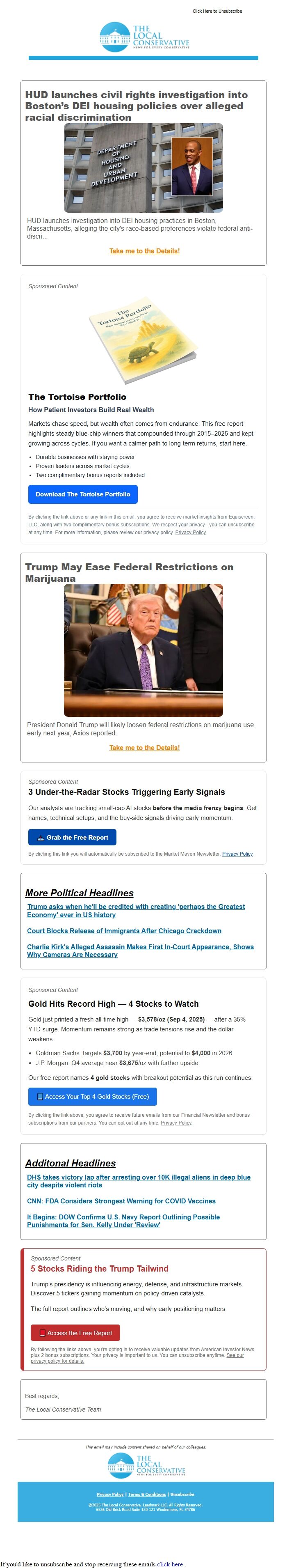Open Court Blocks Release of Immigrants article
The image size is (287, 1568).
(x=124, y=931)
